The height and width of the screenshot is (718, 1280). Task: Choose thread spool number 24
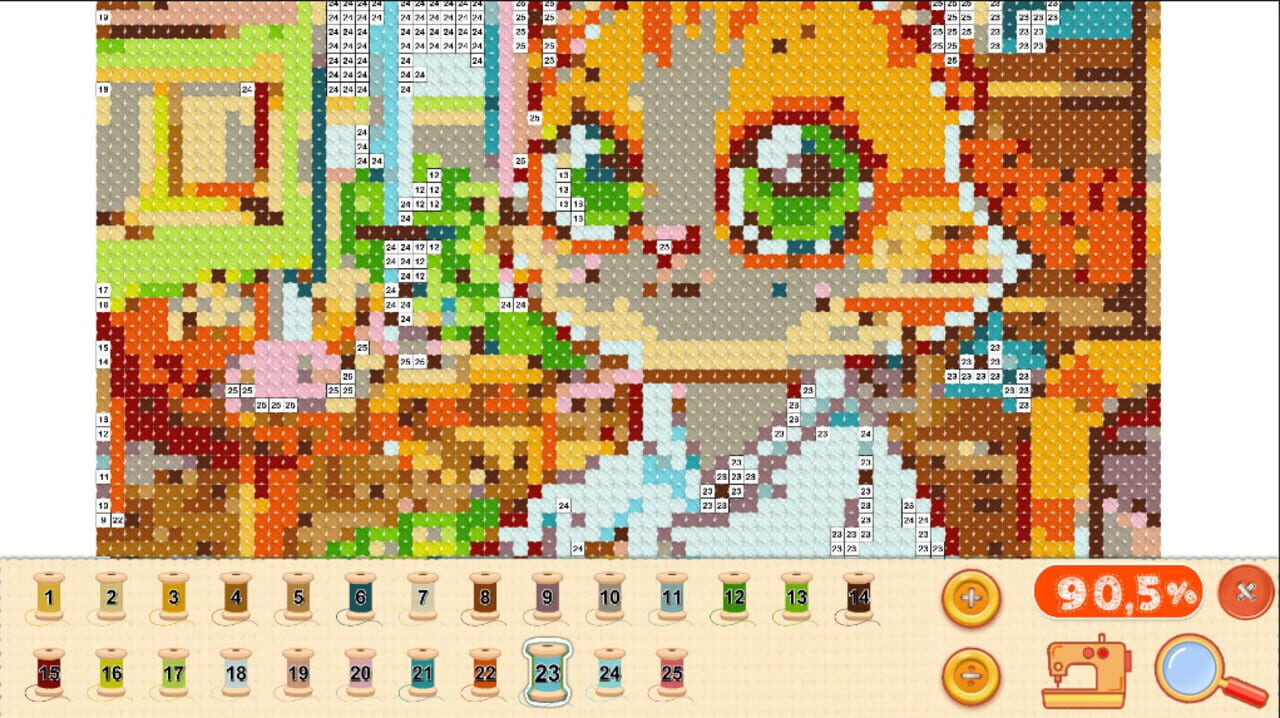[609, 673]
